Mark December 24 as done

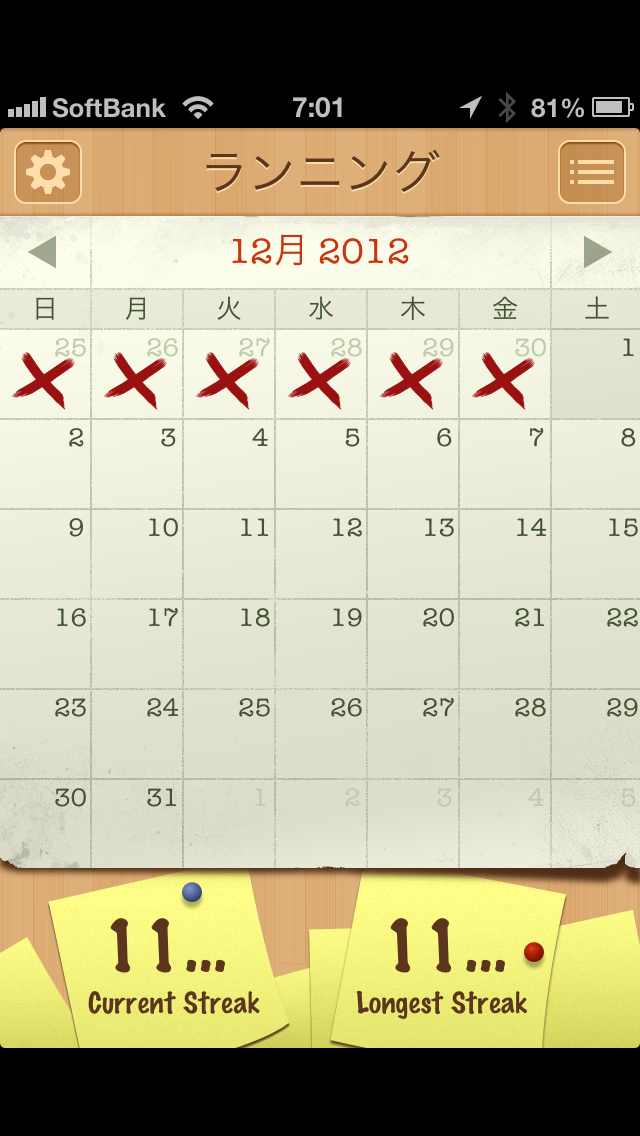[x=137, y=734]
